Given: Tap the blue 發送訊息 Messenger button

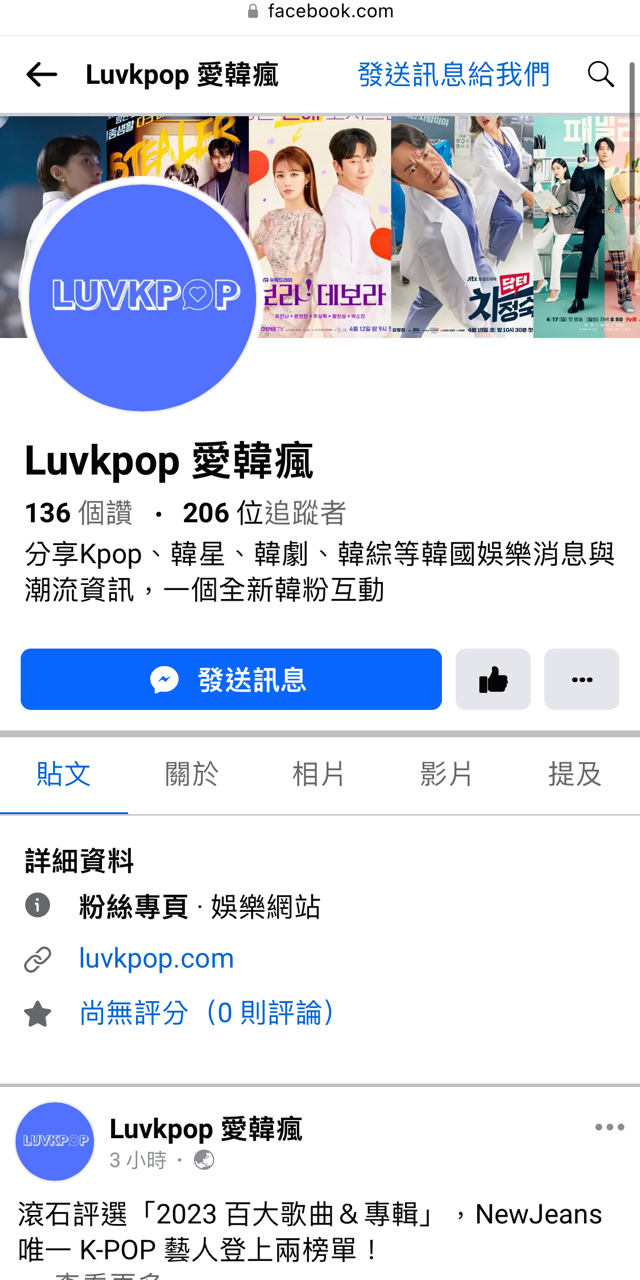Looking at the screenshot, I should coord(231,680).
